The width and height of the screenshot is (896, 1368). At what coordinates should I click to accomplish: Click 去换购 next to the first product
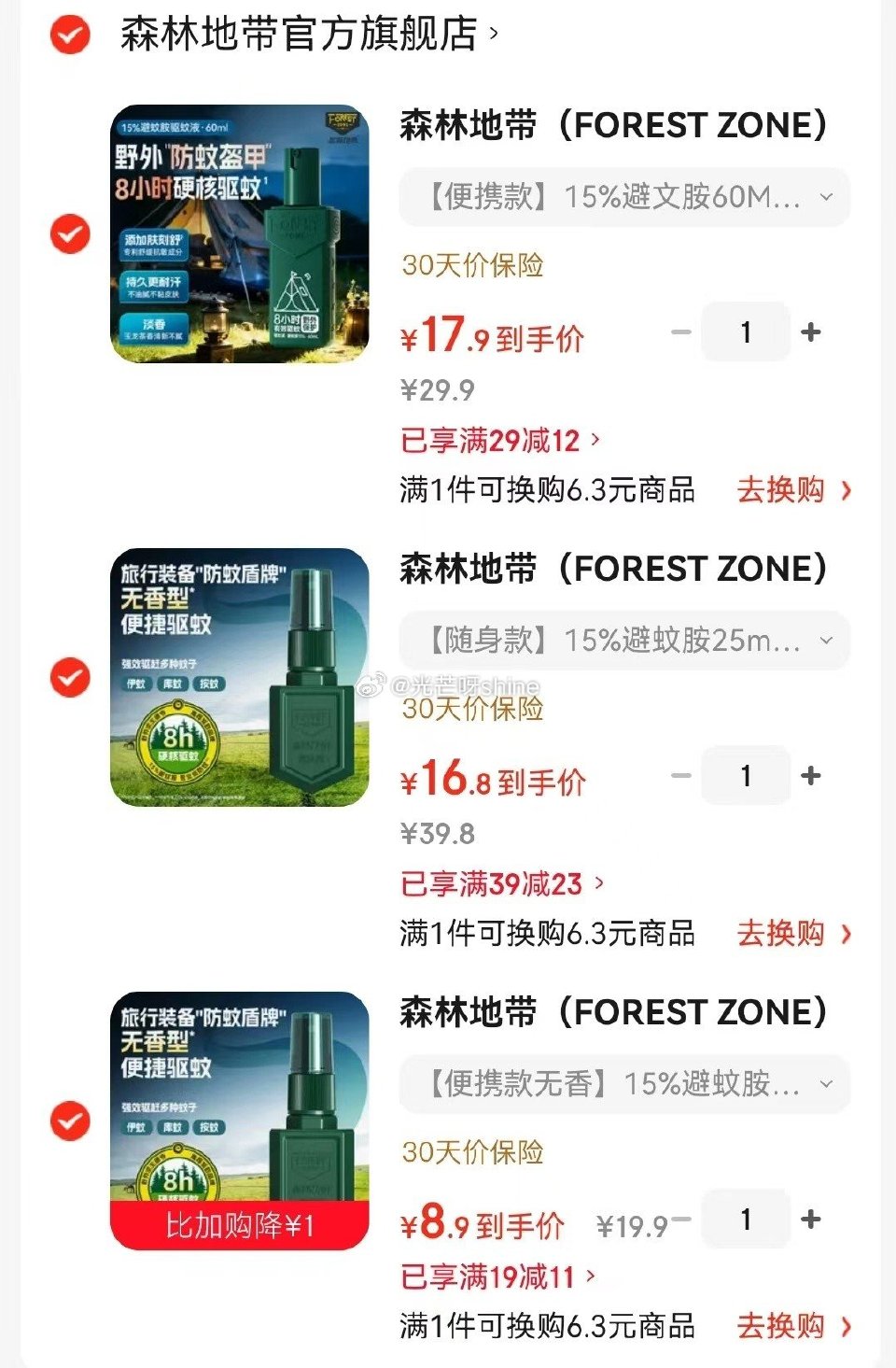point(782,490)
